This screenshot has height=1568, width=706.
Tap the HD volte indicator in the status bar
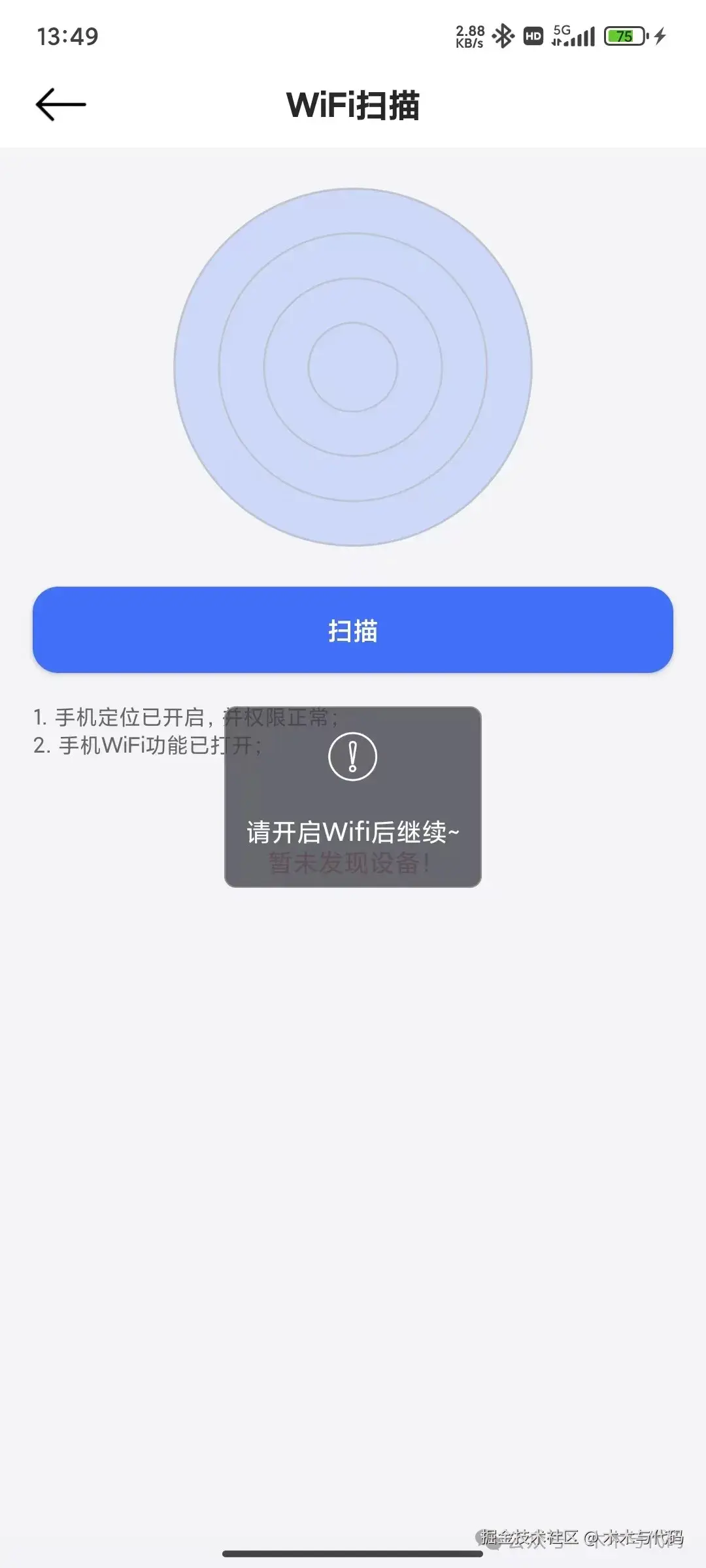[x=533, y=36]
